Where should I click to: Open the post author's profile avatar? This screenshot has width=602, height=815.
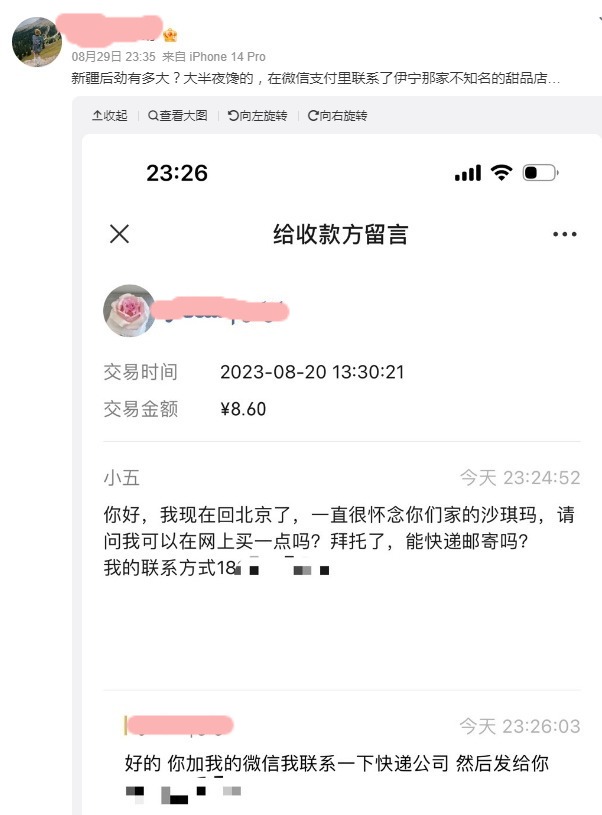(37, 41)
